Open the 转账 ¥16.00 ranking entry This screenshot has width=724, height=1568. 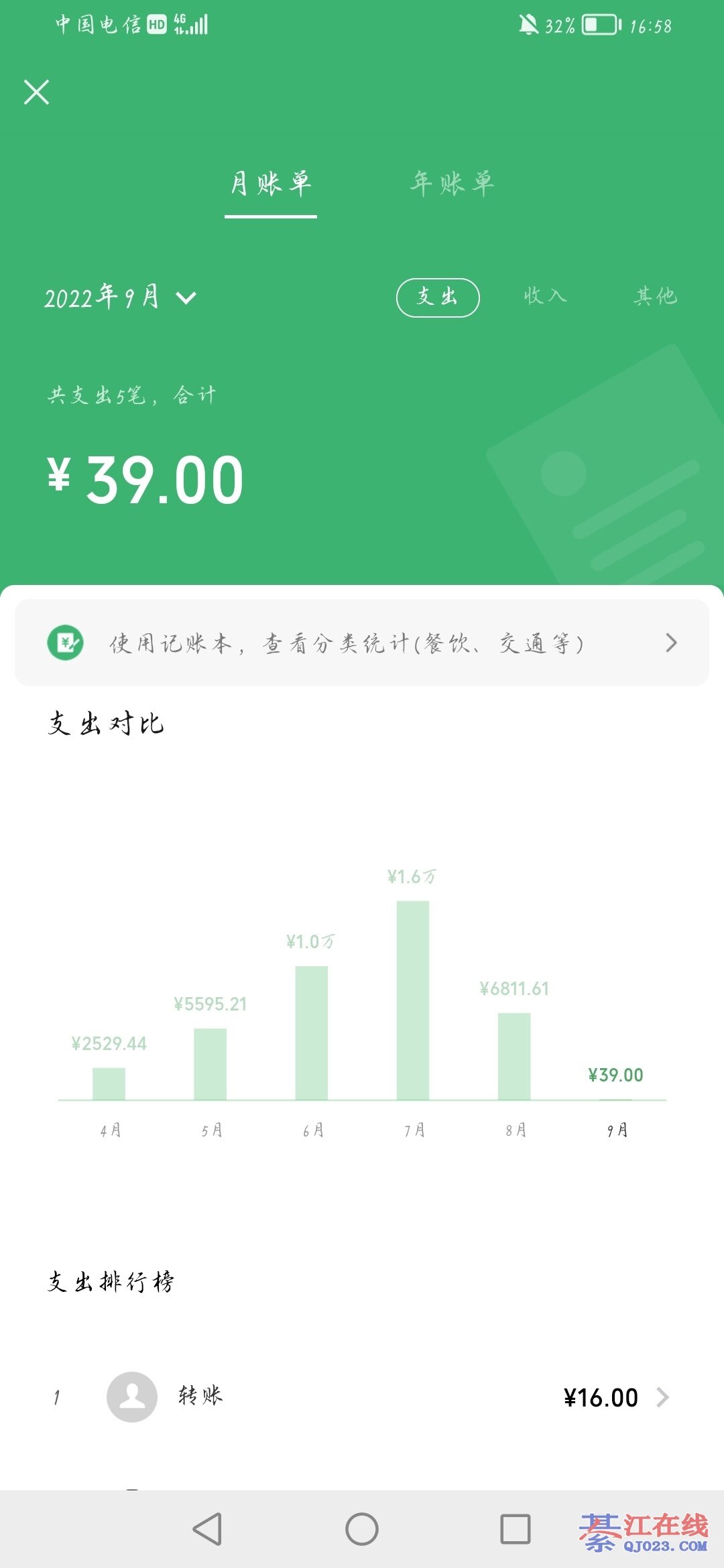(362, 1397)
